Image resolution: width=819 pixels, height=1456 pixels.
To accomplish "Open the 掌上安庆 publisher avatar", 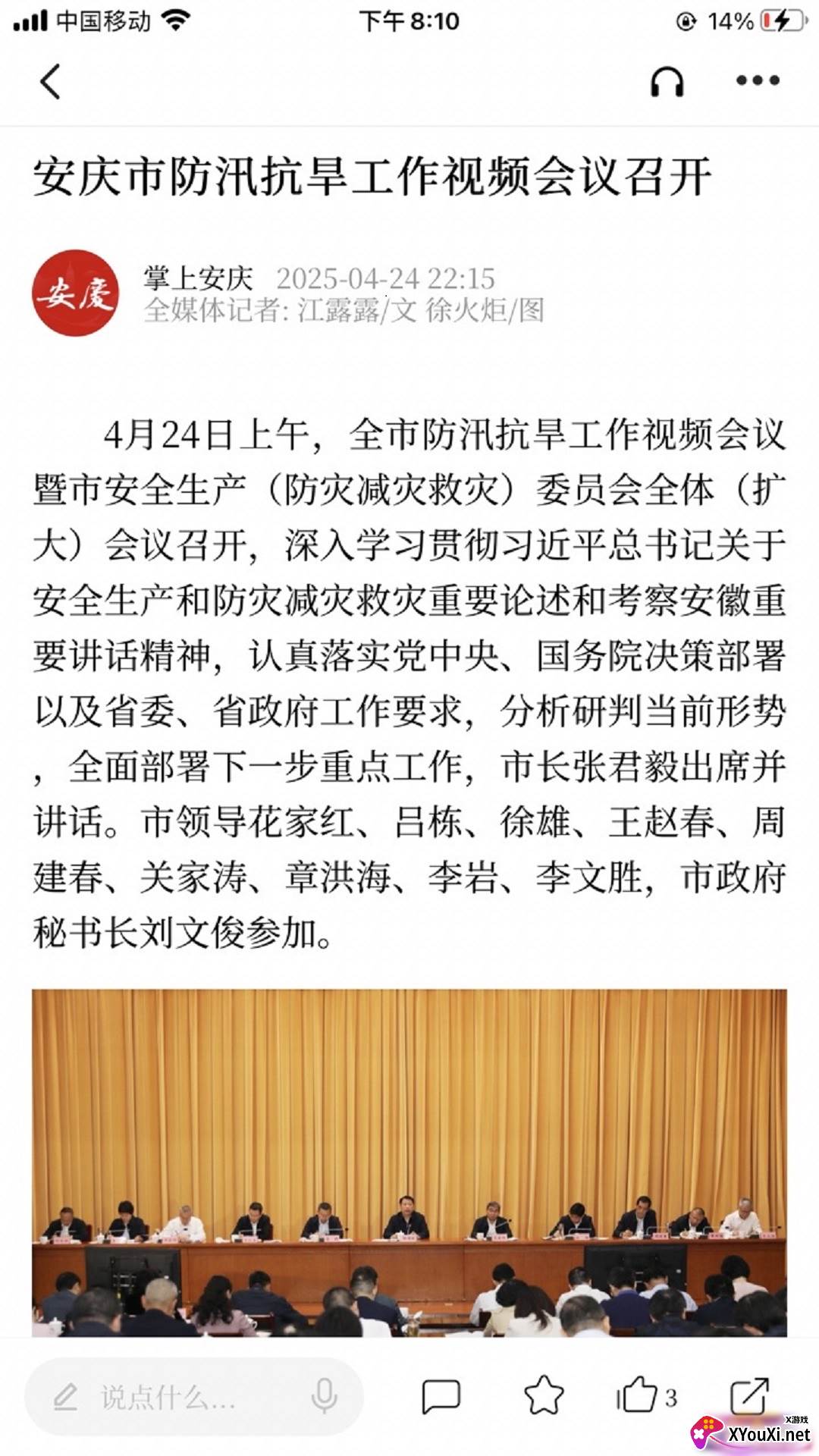I will click(x=75, y=293).
